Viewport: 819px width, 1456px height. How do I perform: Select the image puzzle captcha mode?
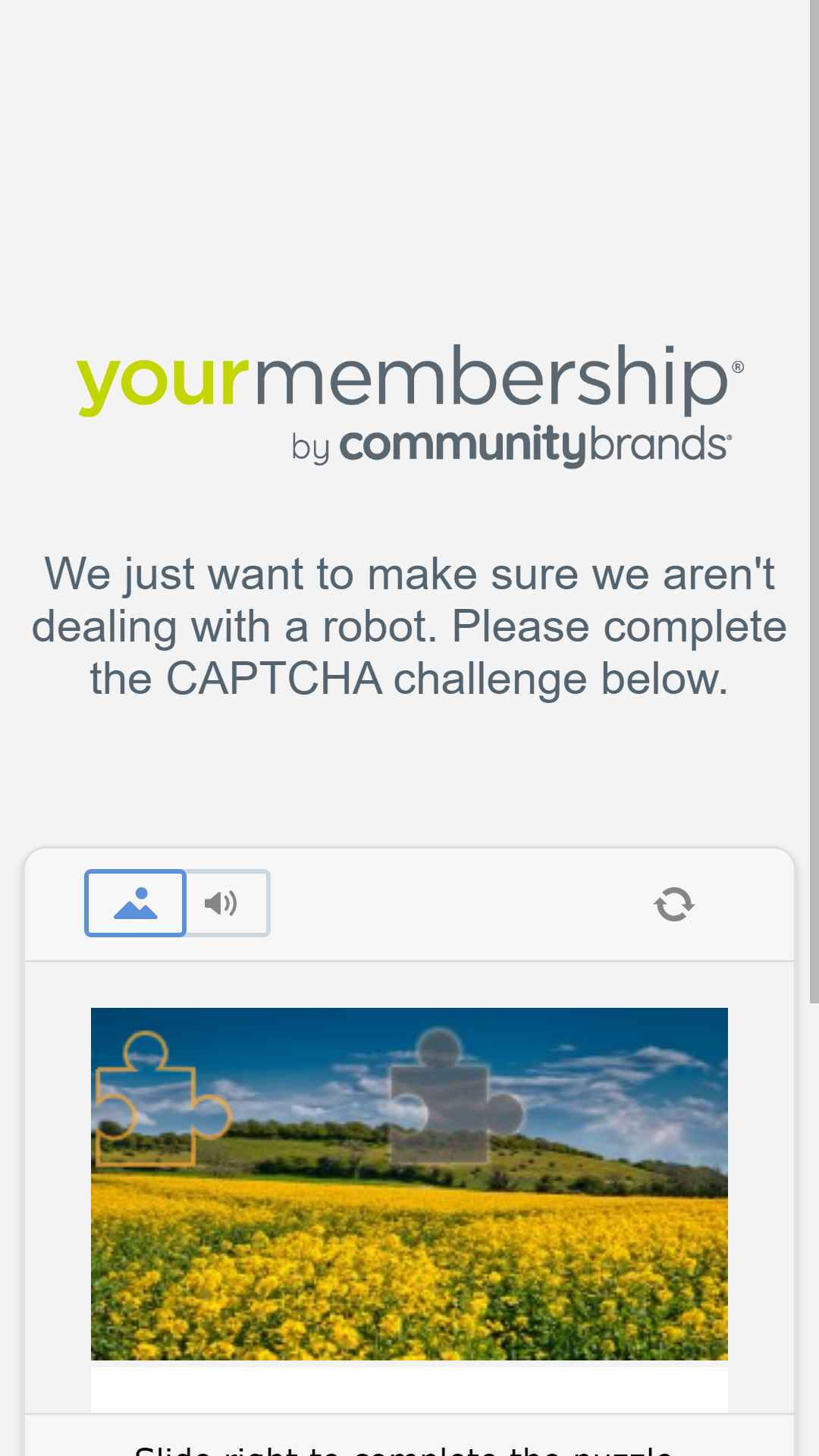pos(135,902)
